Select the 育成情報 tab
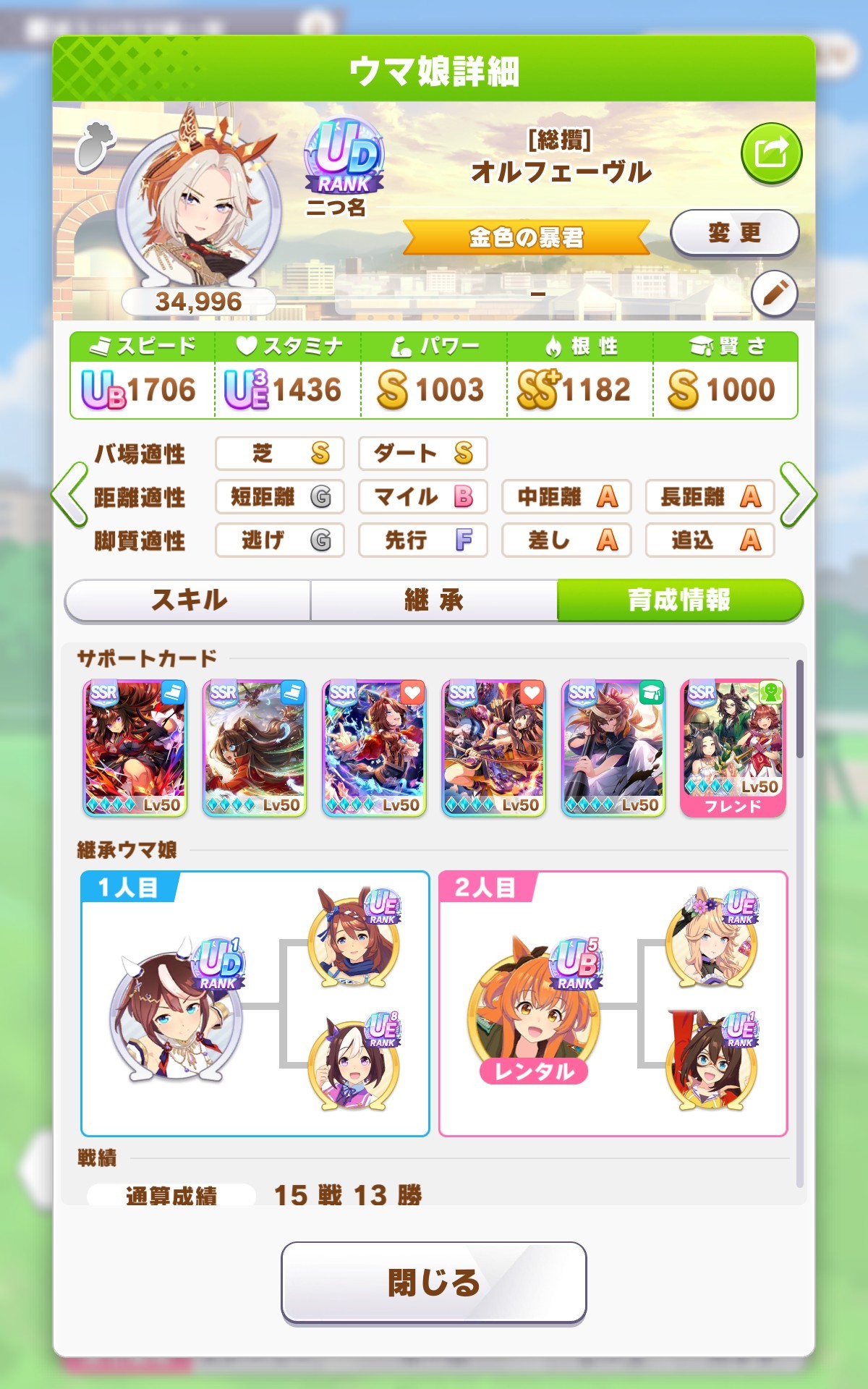Image resolution: width=868 pixels, height=1389 pixels. pos(678,600)
